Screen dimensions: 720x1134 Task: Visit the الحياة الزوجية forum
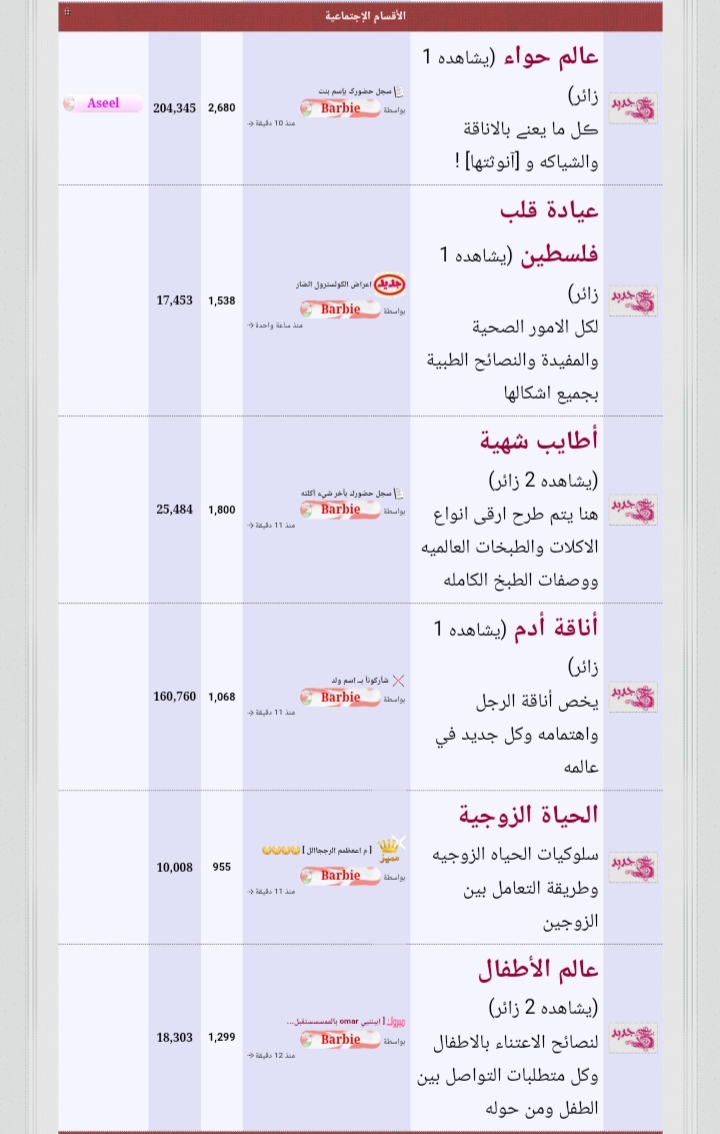(528, 815)
